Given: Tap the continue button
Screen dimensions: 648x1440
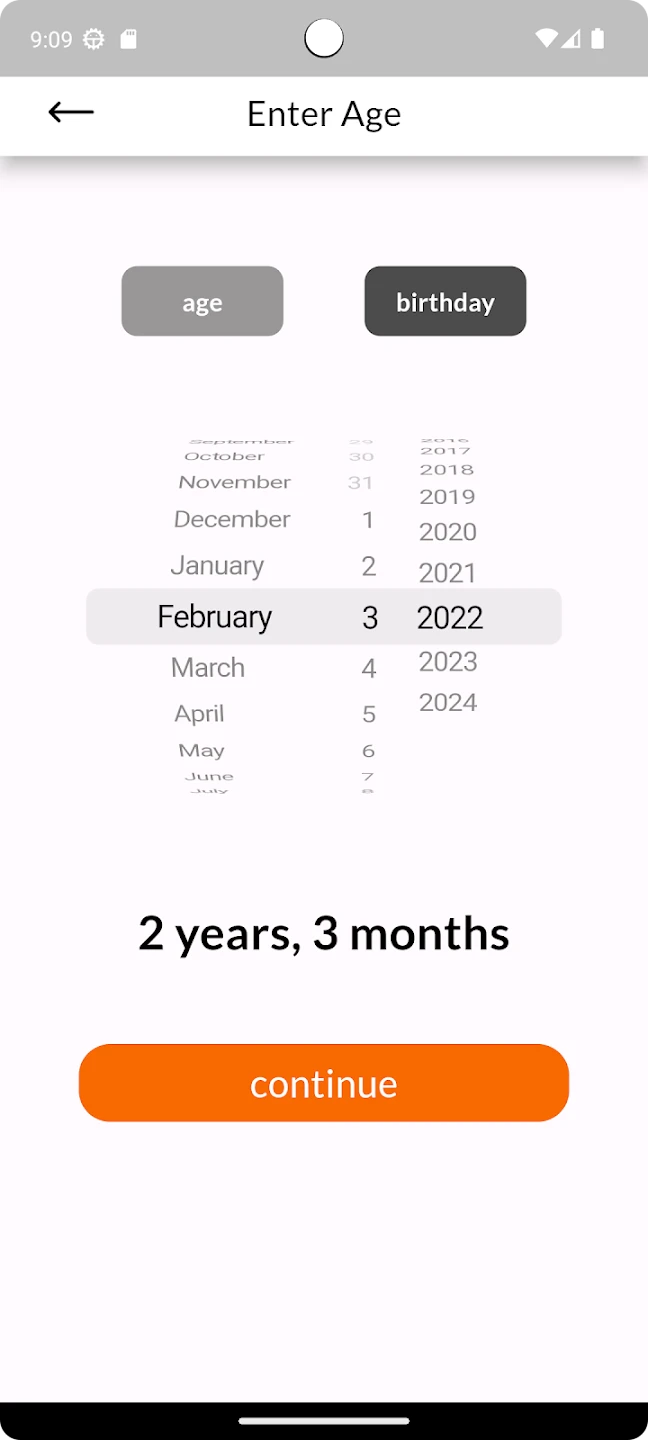Looking at the screenshot, I should click(324, 1084).
